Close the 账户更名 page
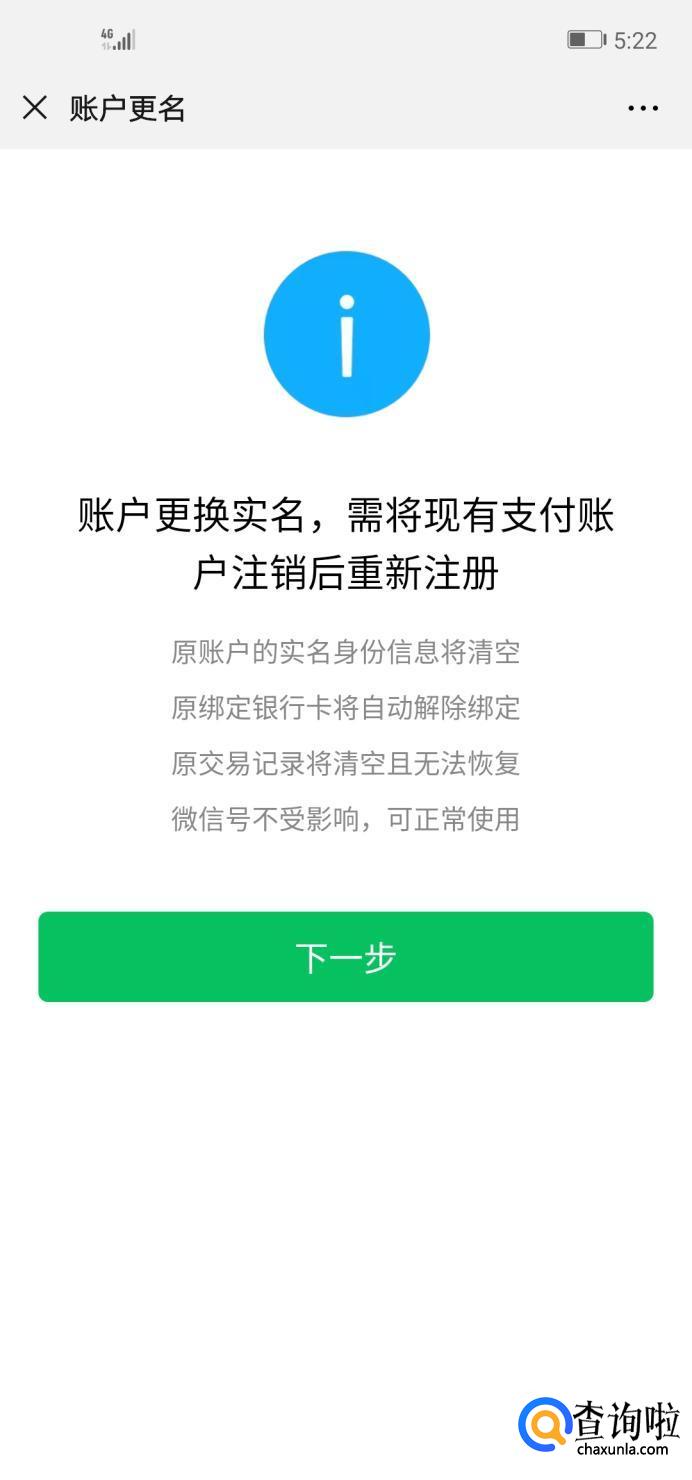Viewport: 692px width, 1480px height. click(35, 108)
